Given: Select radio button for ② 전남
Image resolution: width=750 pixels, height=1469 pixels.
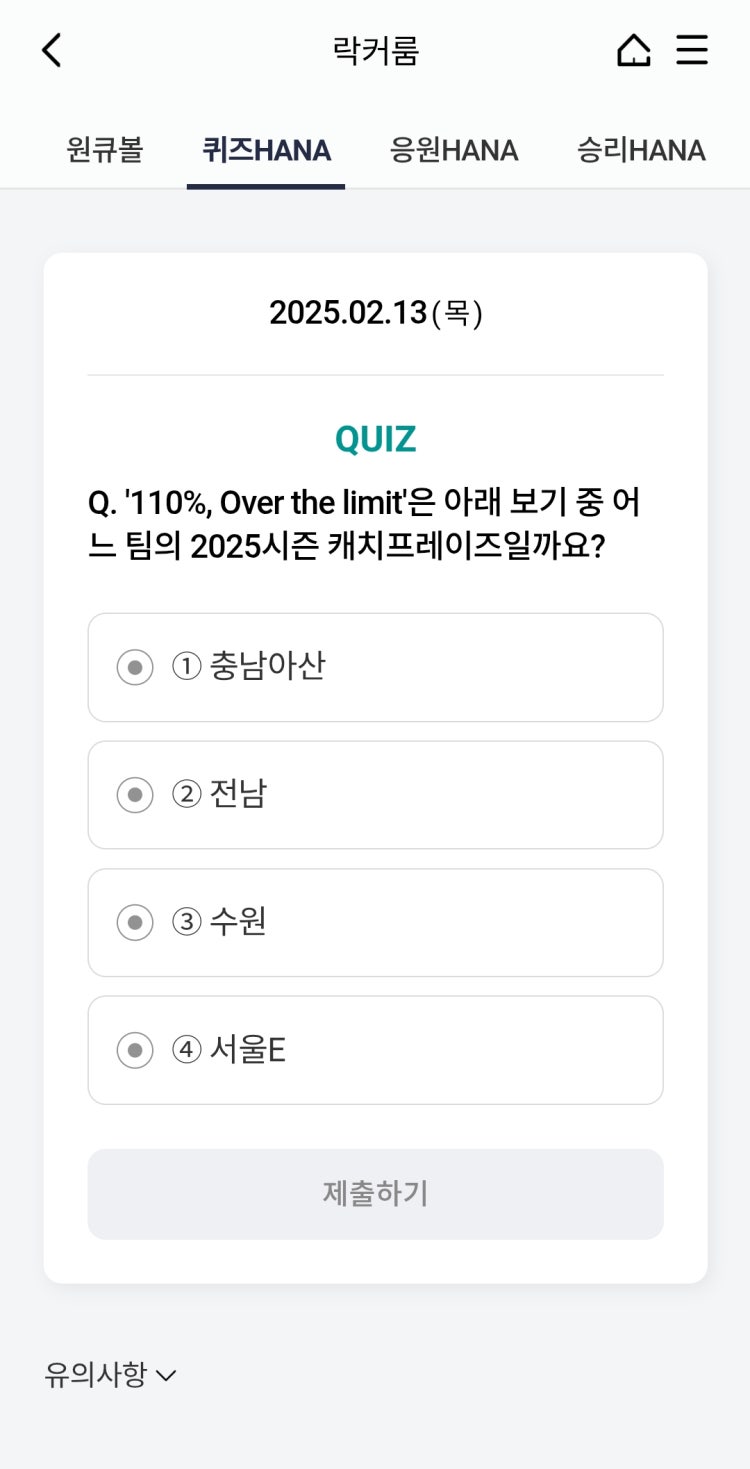Looking at the screenshot, I should 135,795.
